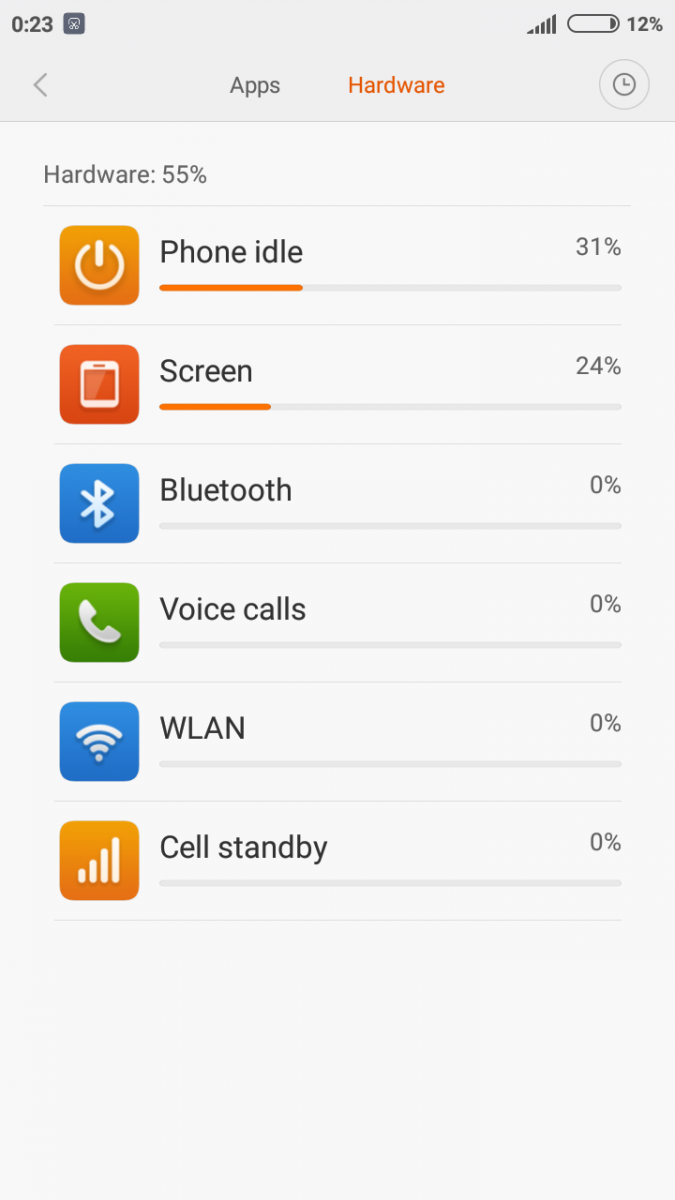This screenshot has height=1200, width=675.
Task: Go back using the top-left arrow
Action: 40,85
